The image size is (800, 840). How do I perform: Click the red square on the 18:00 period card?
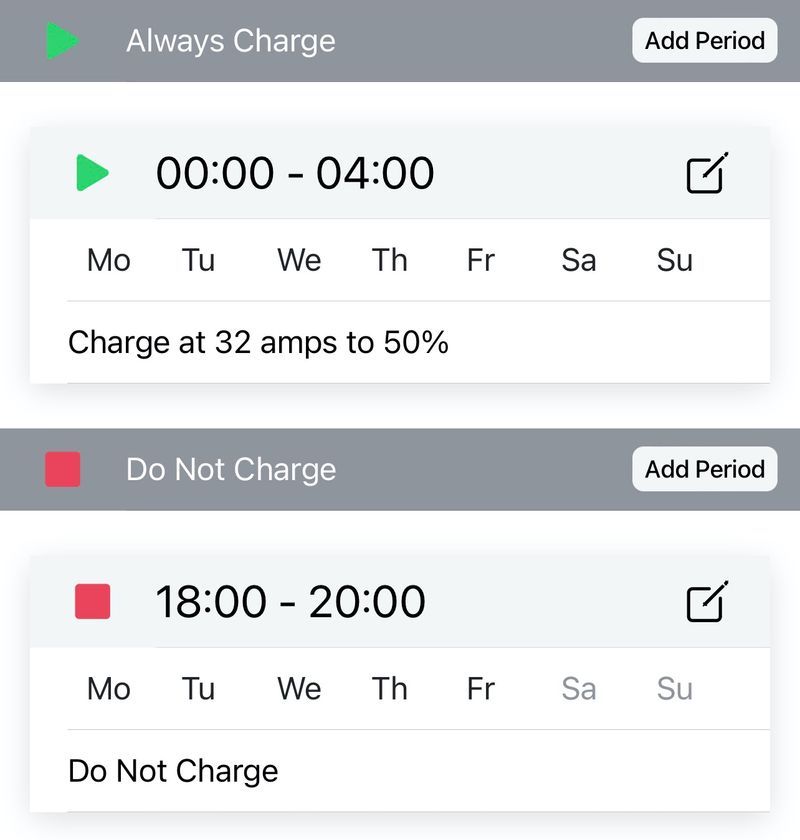tap(95, 600)
